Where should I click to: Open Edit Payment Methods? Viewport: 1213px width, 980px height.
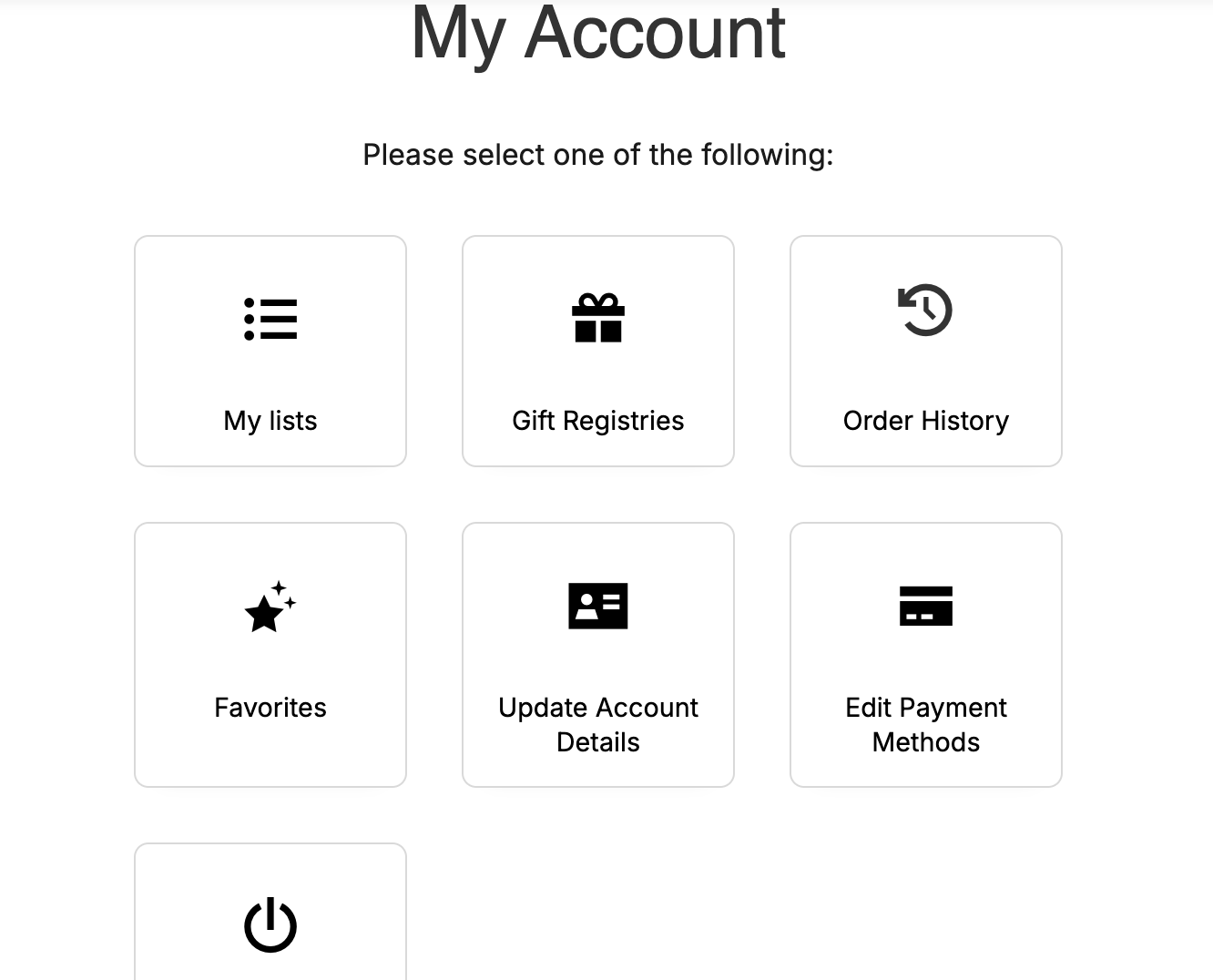[926, 654]
